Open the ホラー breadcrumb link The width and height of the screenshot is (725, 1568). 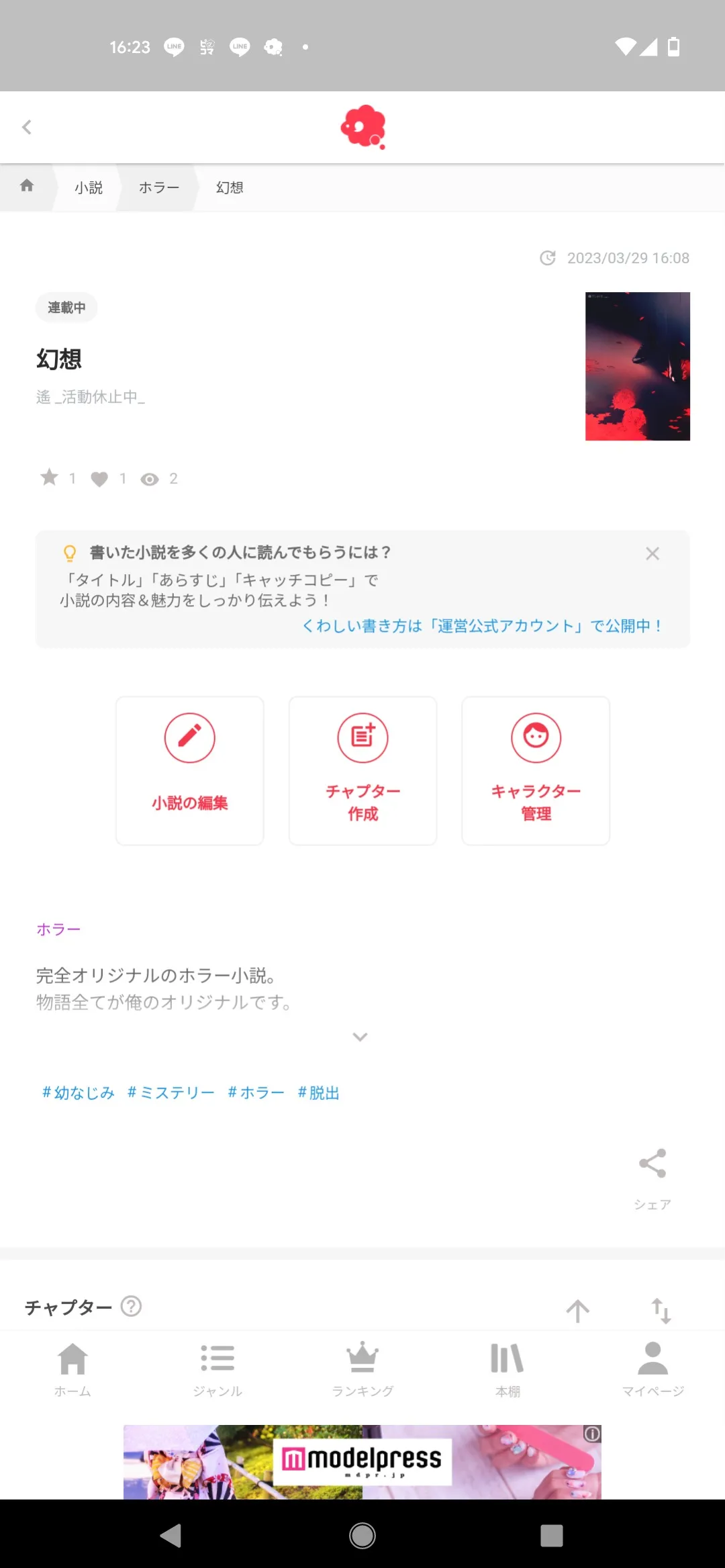click(159, 187)
